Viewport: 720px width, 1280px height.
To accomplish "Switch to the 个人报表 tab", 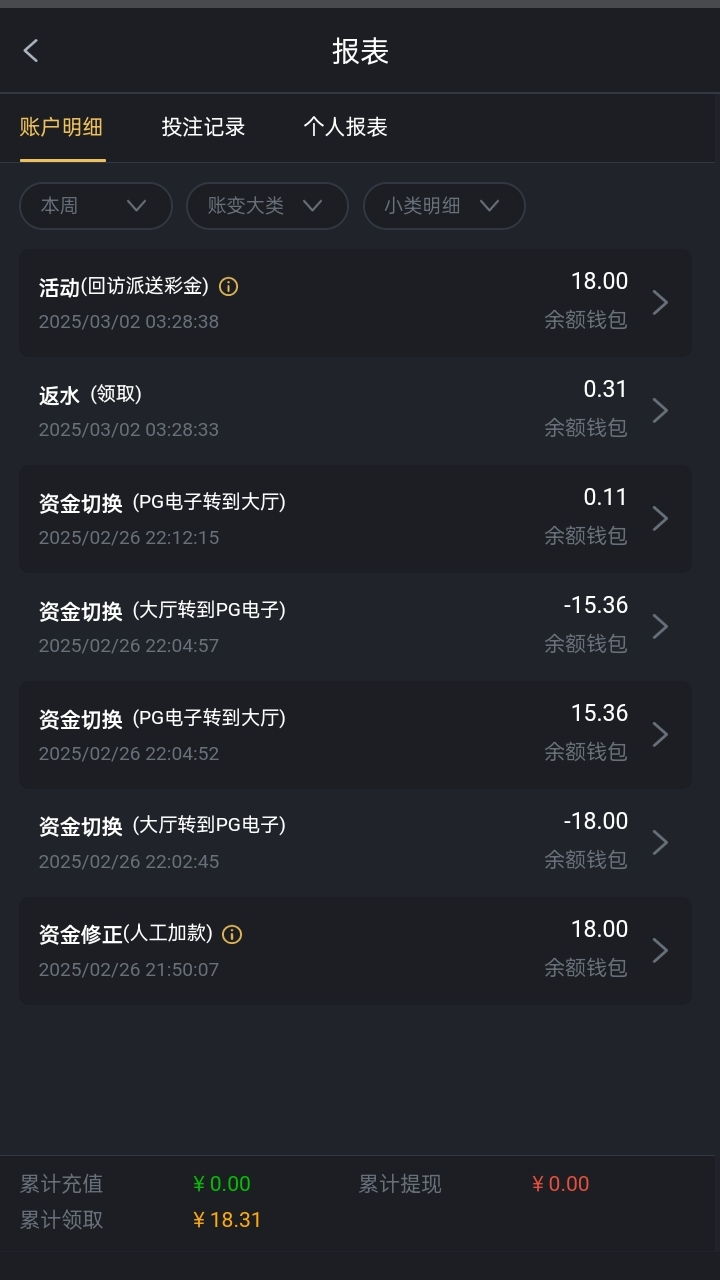I will [x=345, y=127].
